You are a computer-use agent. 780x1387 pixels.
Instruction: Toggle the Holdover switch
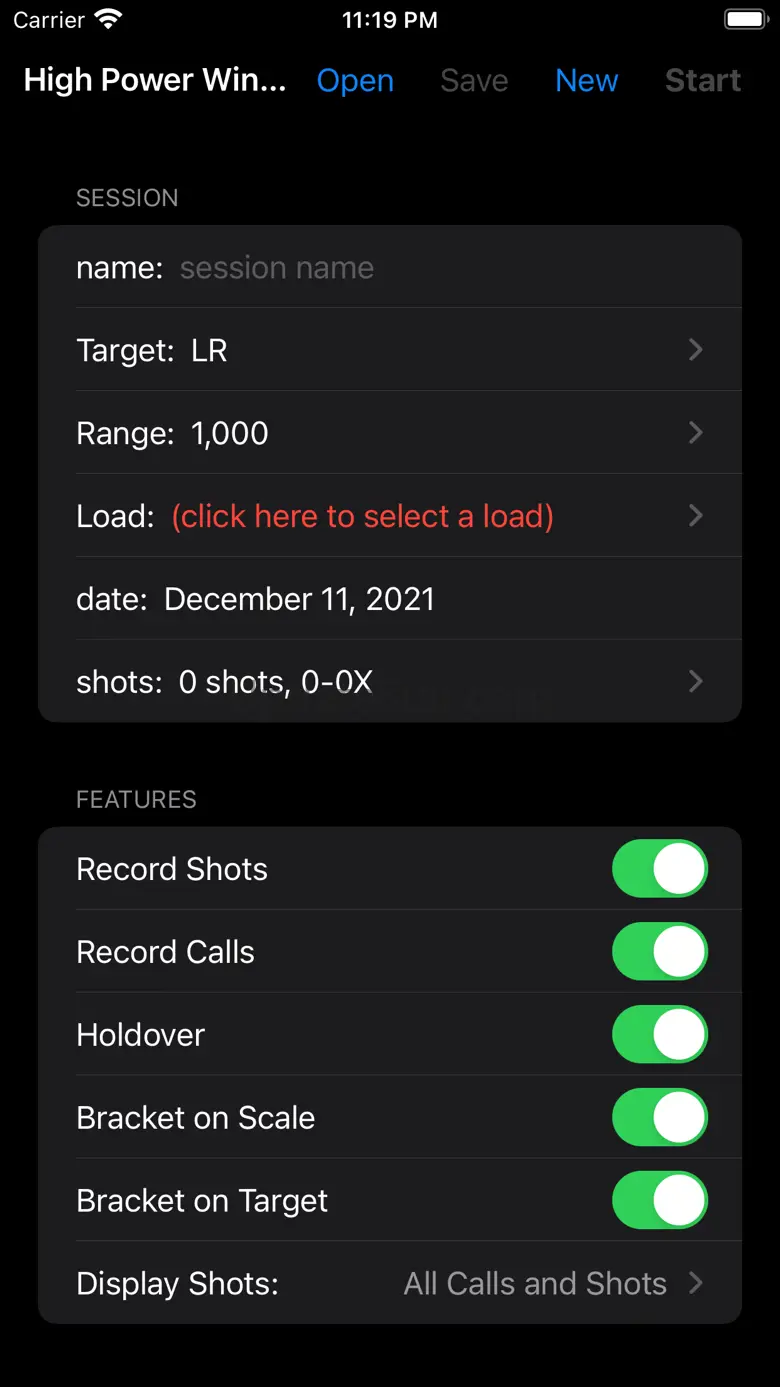(x=659, y=1035)
